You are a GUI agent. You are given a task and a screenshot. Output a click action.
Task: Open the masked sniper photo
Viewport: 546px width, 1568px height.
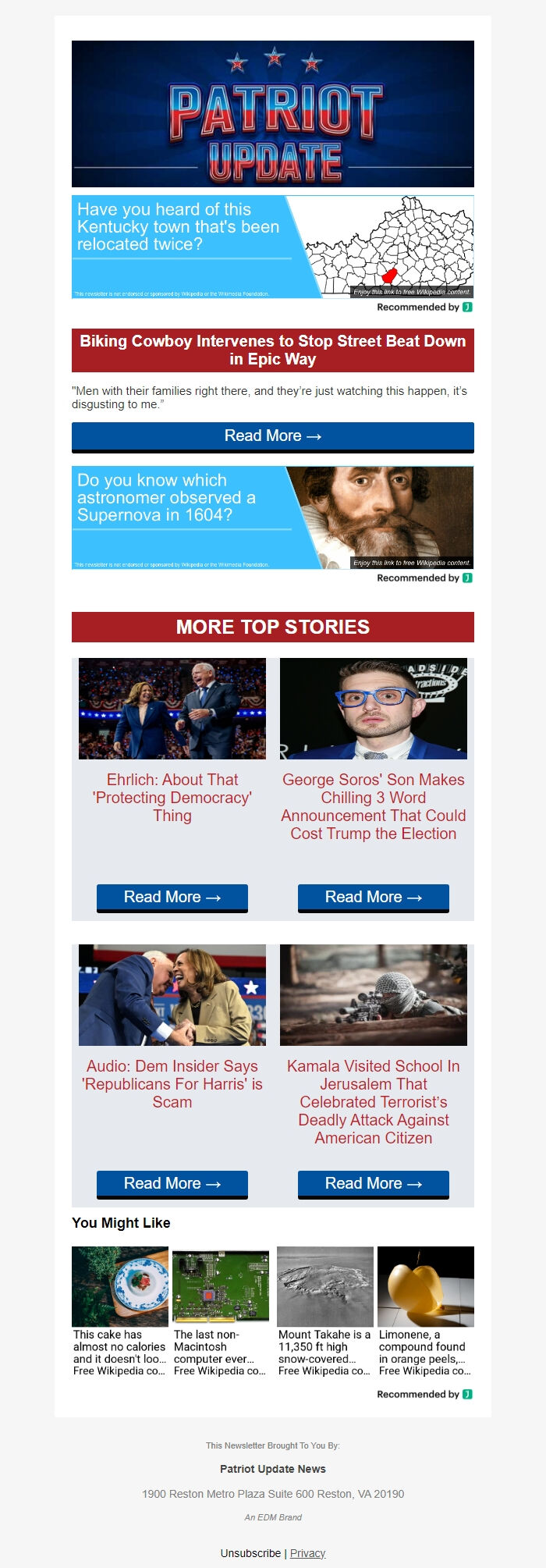374,995
